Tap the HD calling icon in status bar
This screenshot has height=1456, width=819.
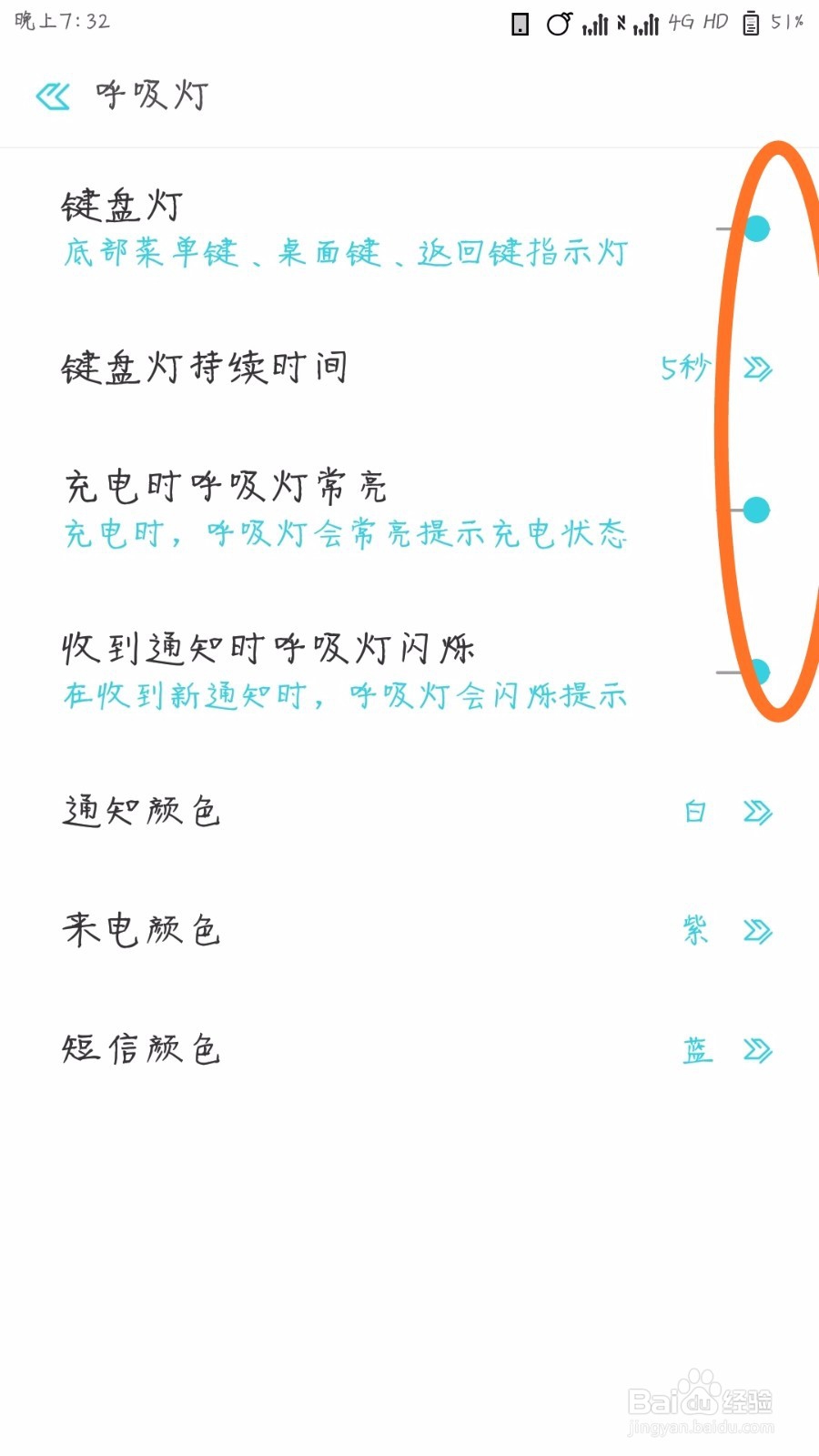click(x=716, y=22)
